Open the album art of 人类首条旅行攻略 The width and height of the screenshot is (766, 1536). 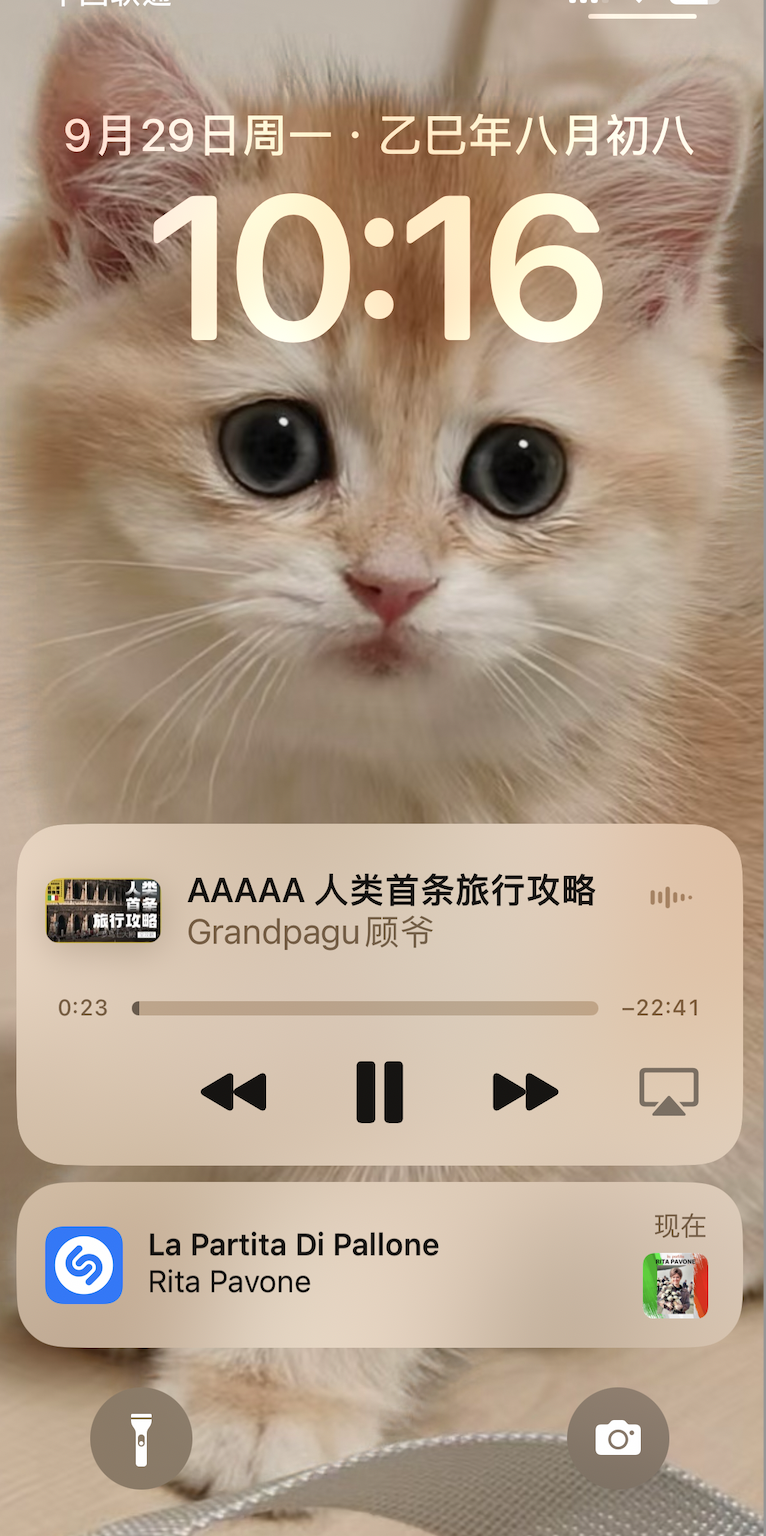point(103,910)
